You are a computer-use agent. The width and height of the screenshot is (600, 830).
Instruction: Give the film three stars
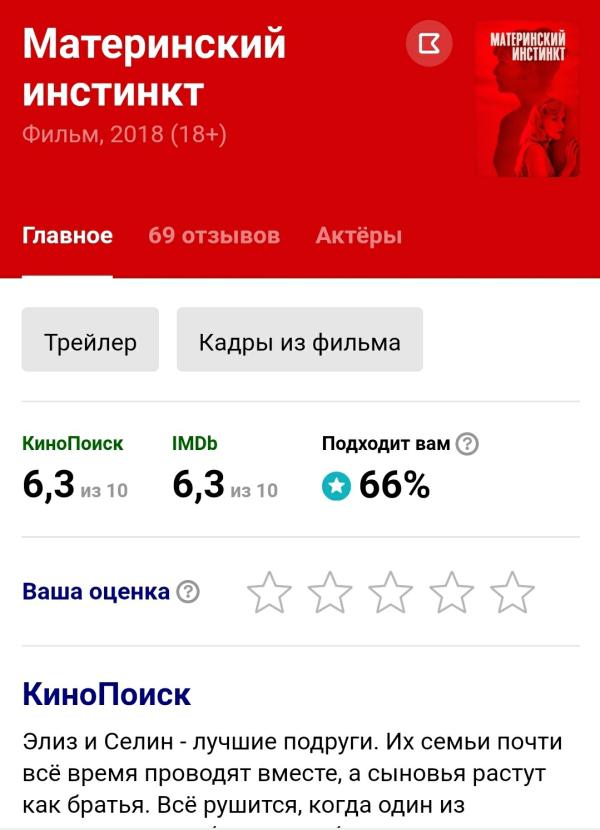[390, 592]
